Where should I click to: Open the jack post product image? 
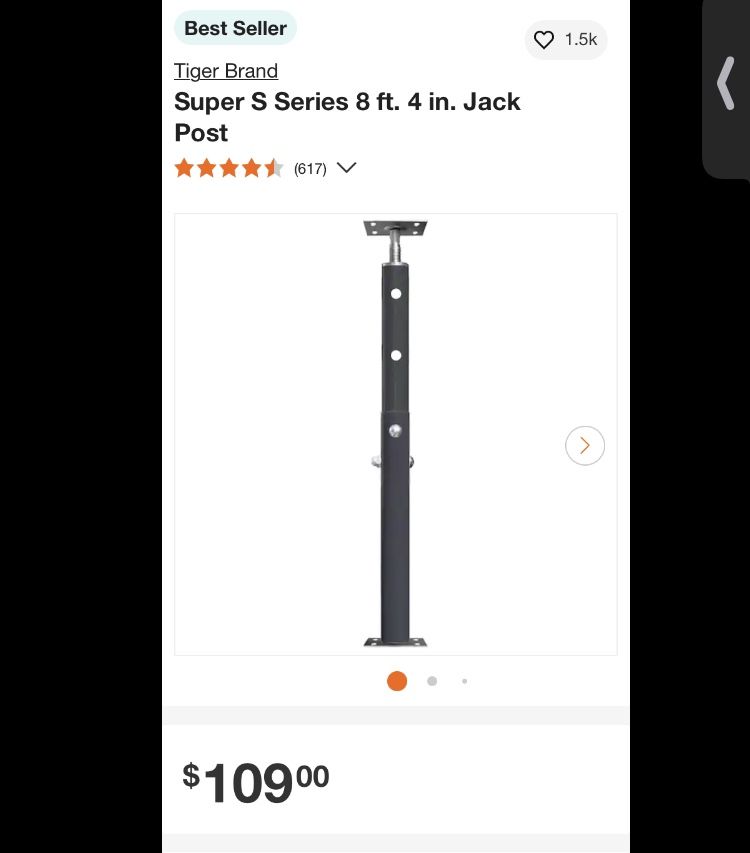click(396, 434)
